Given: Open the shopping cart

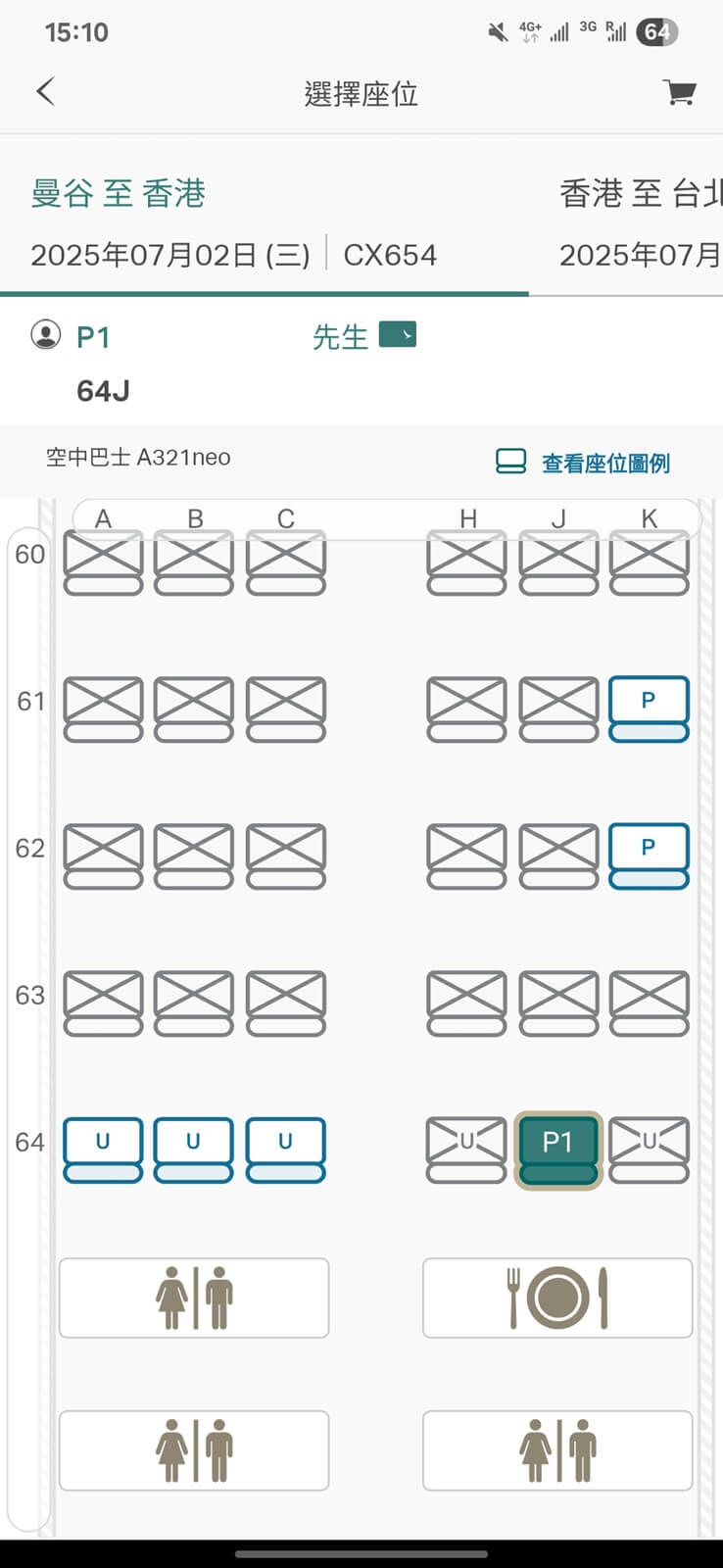Looking at the screenshot, I should pos(679,92).
